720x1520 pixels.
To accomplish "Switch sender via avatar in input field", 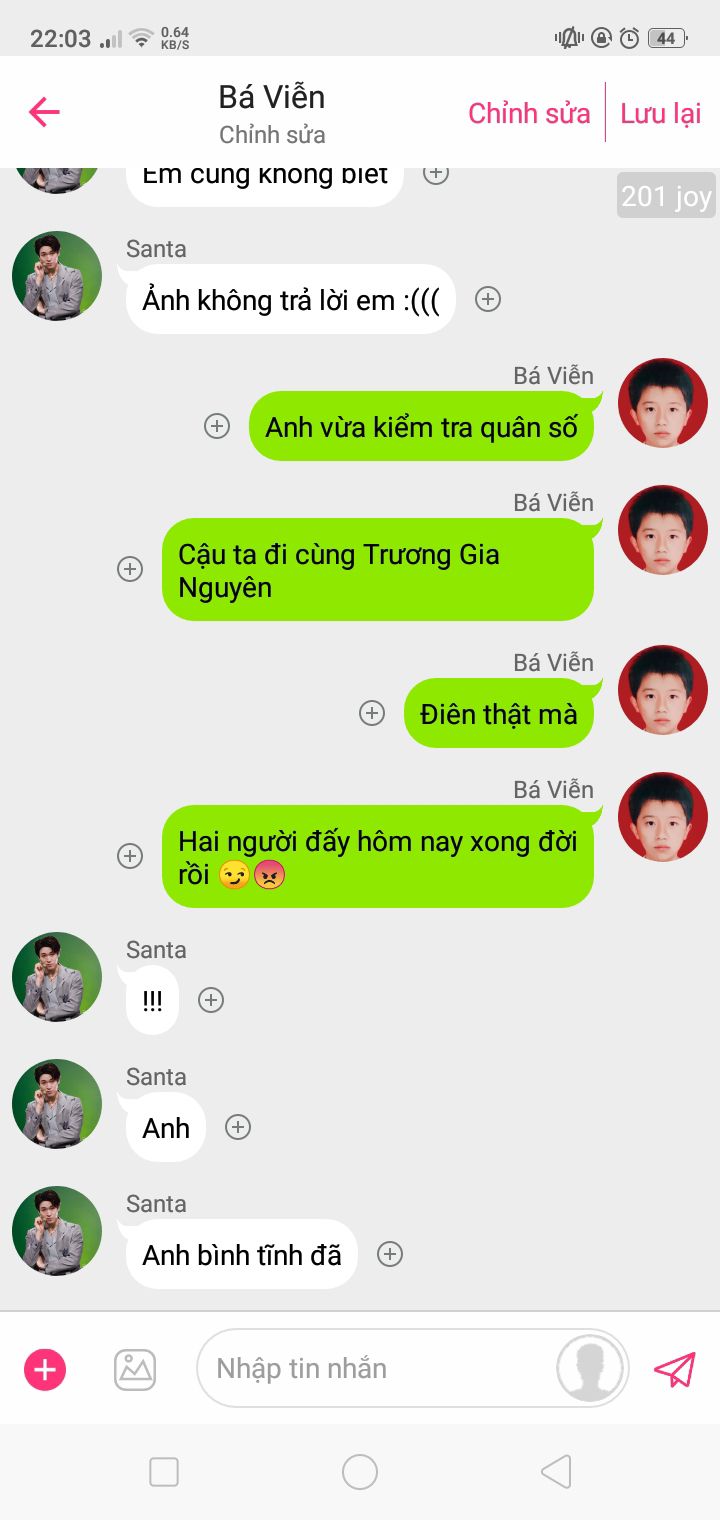I will (590, 1368).
